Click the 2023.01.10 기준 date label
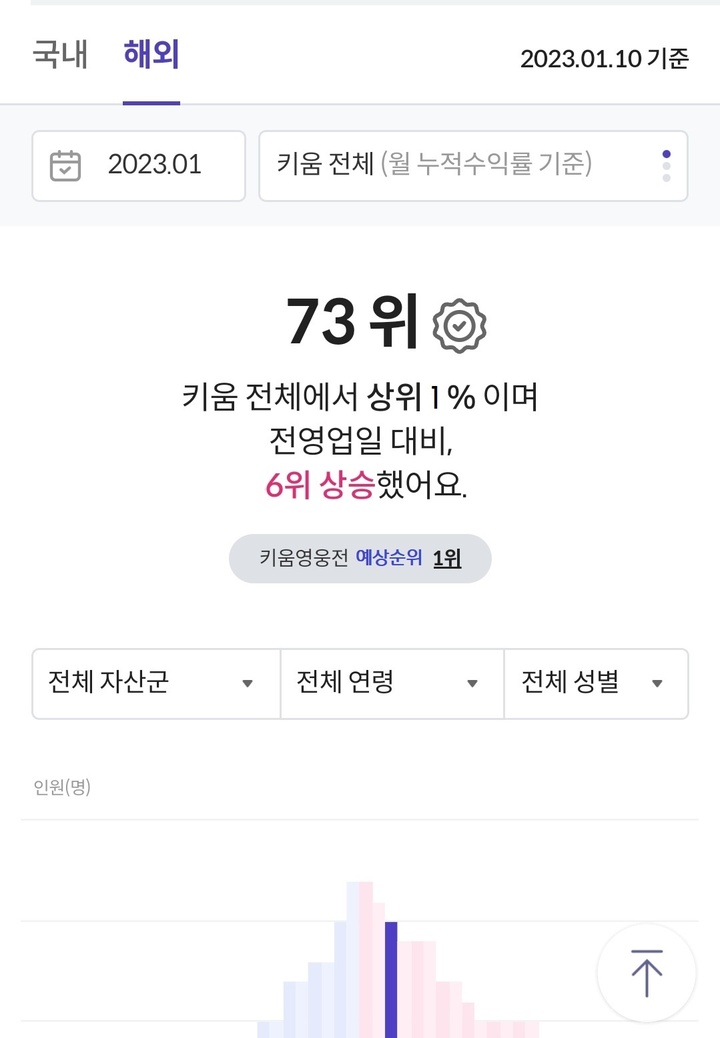This screenshot has height=1038, width=720. click(x=605, y=58)
